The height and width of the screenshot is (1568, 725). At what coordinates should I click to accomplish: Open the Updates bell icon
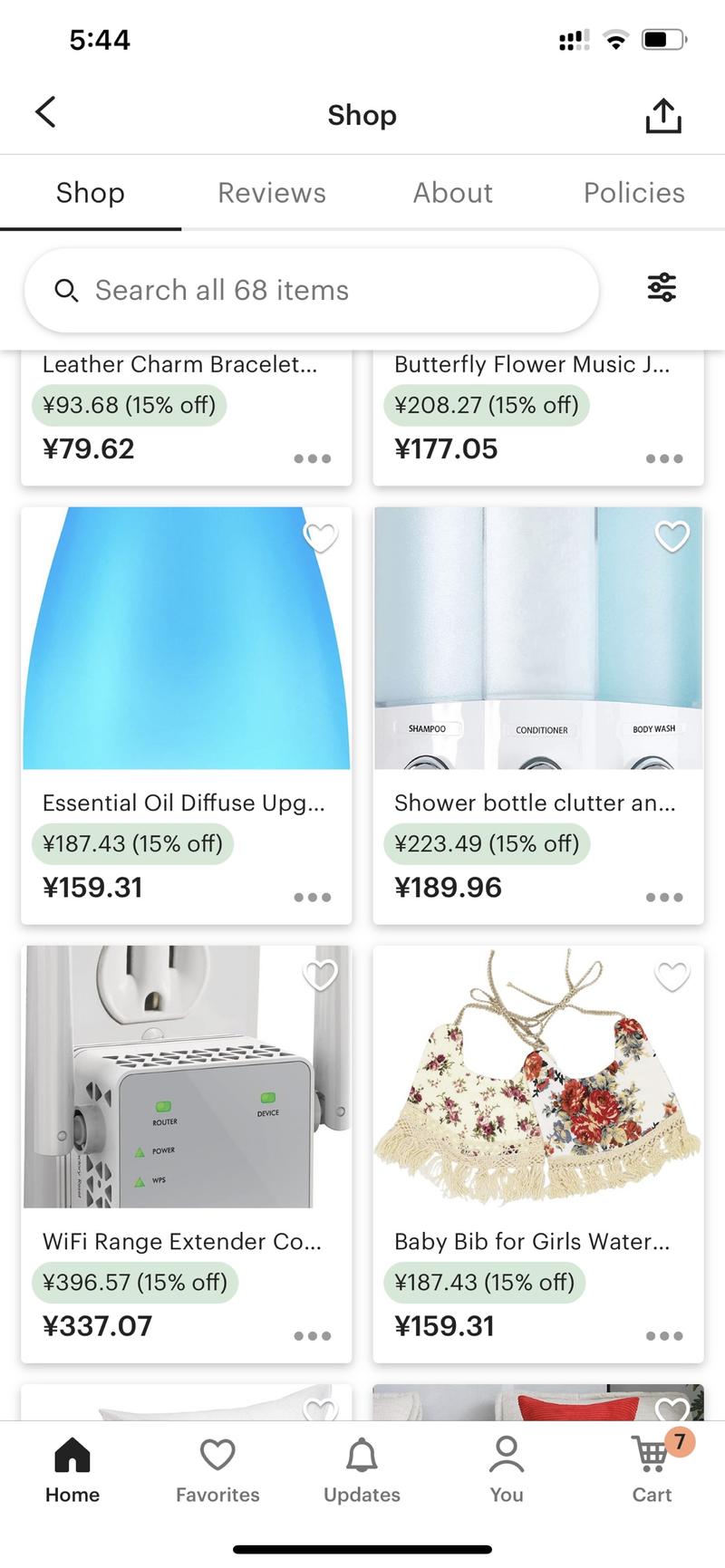tap(361, 1467)
